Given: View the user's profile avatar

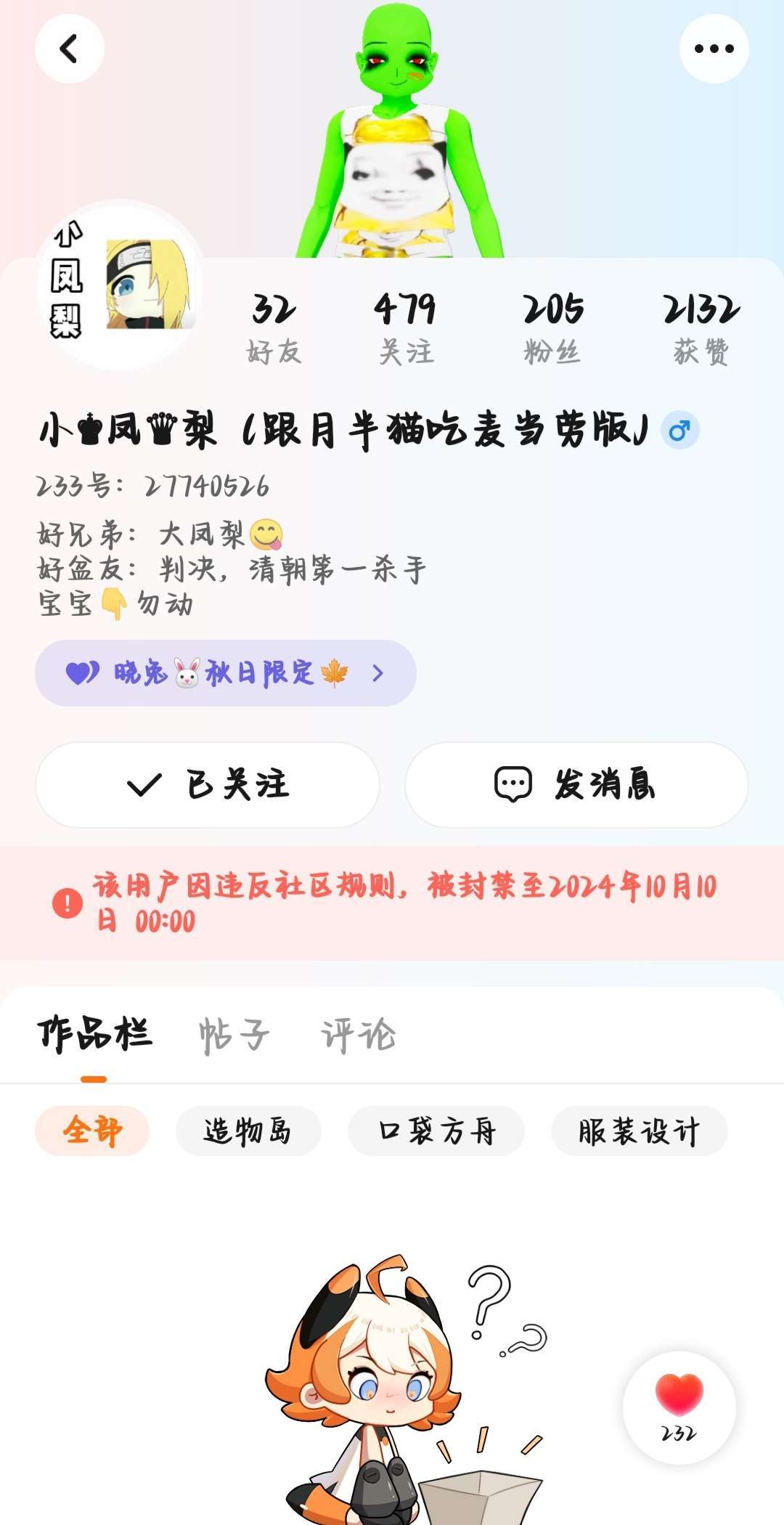Looking at the screenshot, I should 121,285.
